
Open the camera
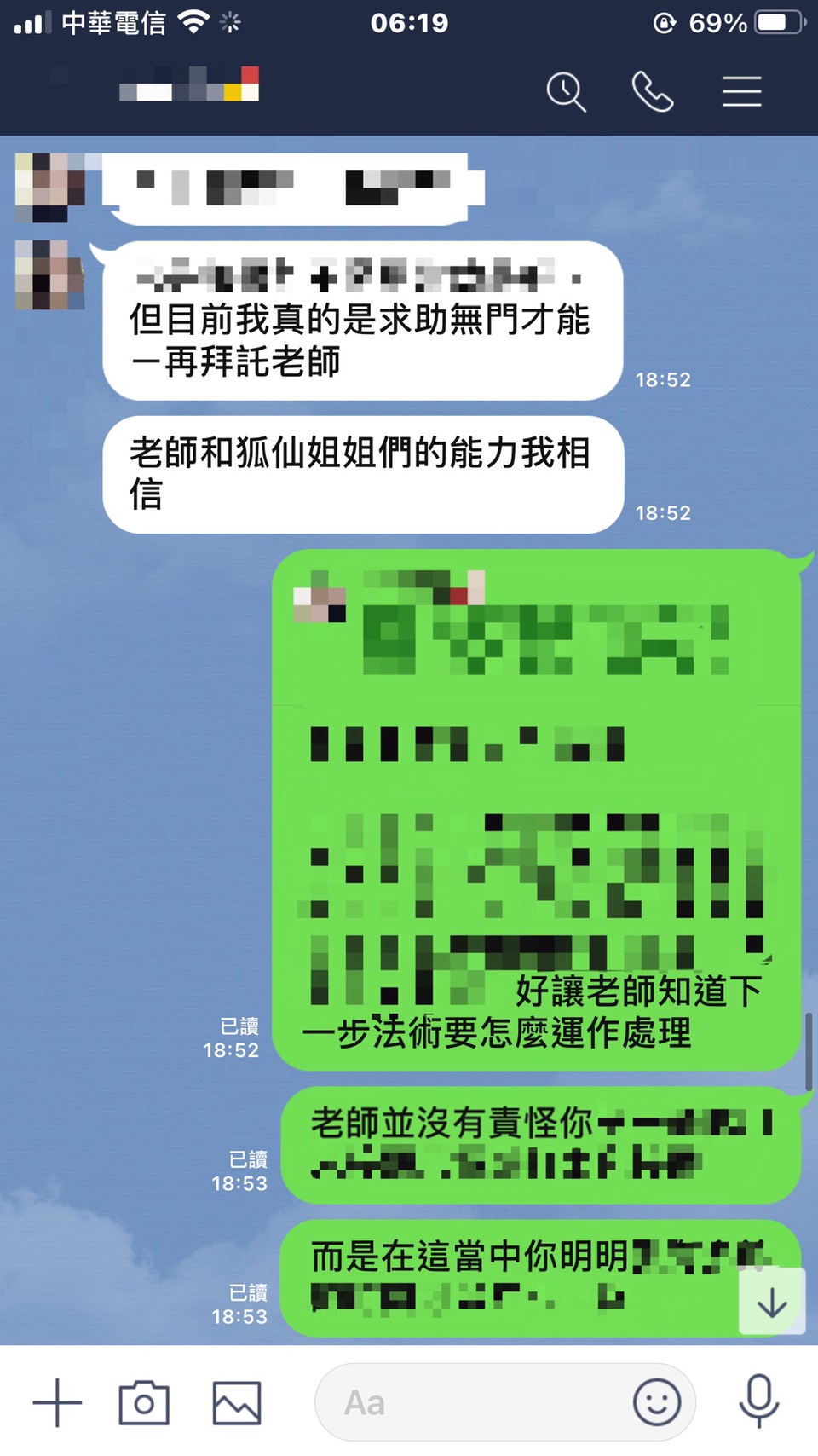(x=144, y=1402)
